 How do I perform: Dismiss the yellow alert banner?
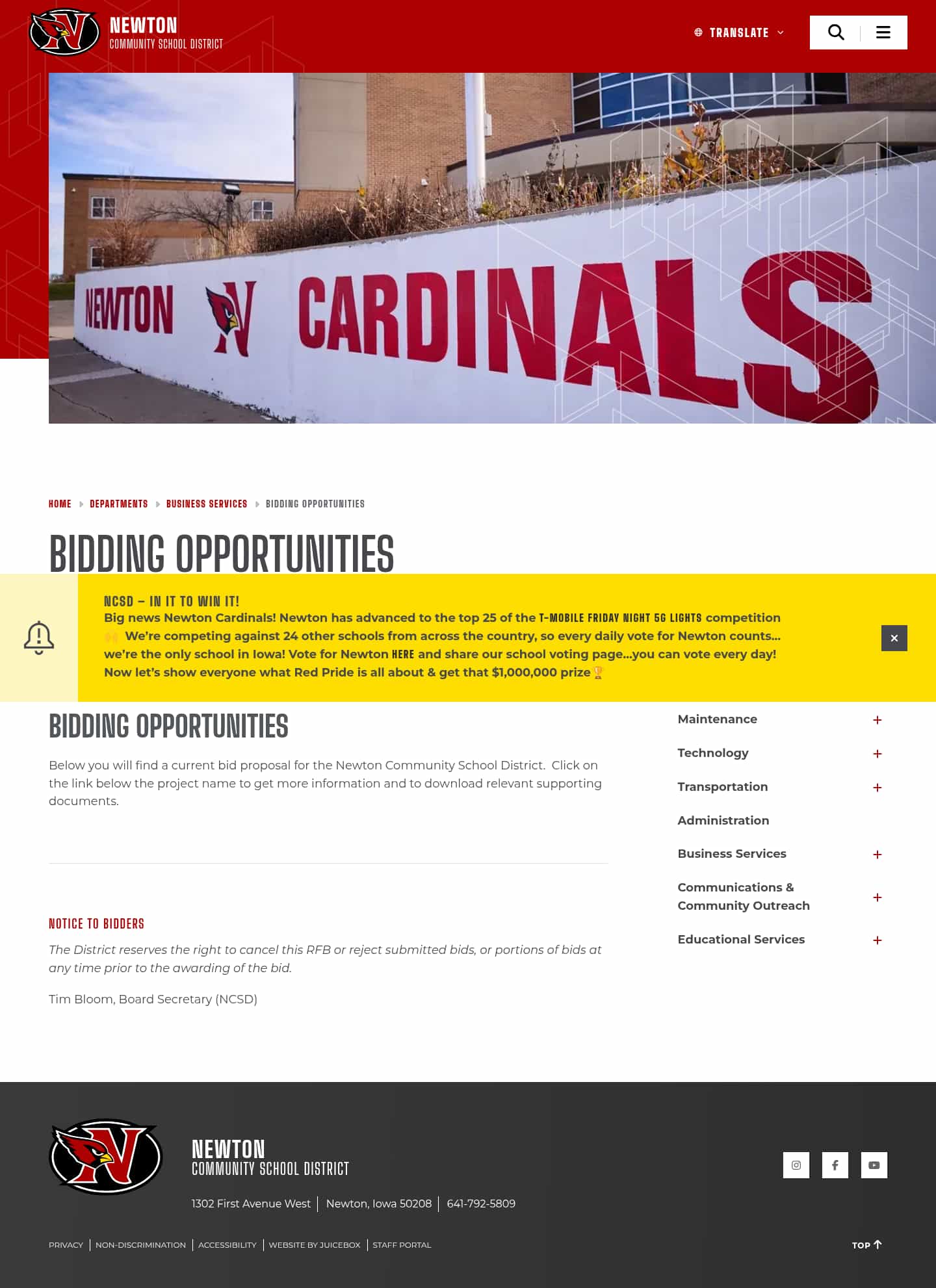click(x=894, y=638)
